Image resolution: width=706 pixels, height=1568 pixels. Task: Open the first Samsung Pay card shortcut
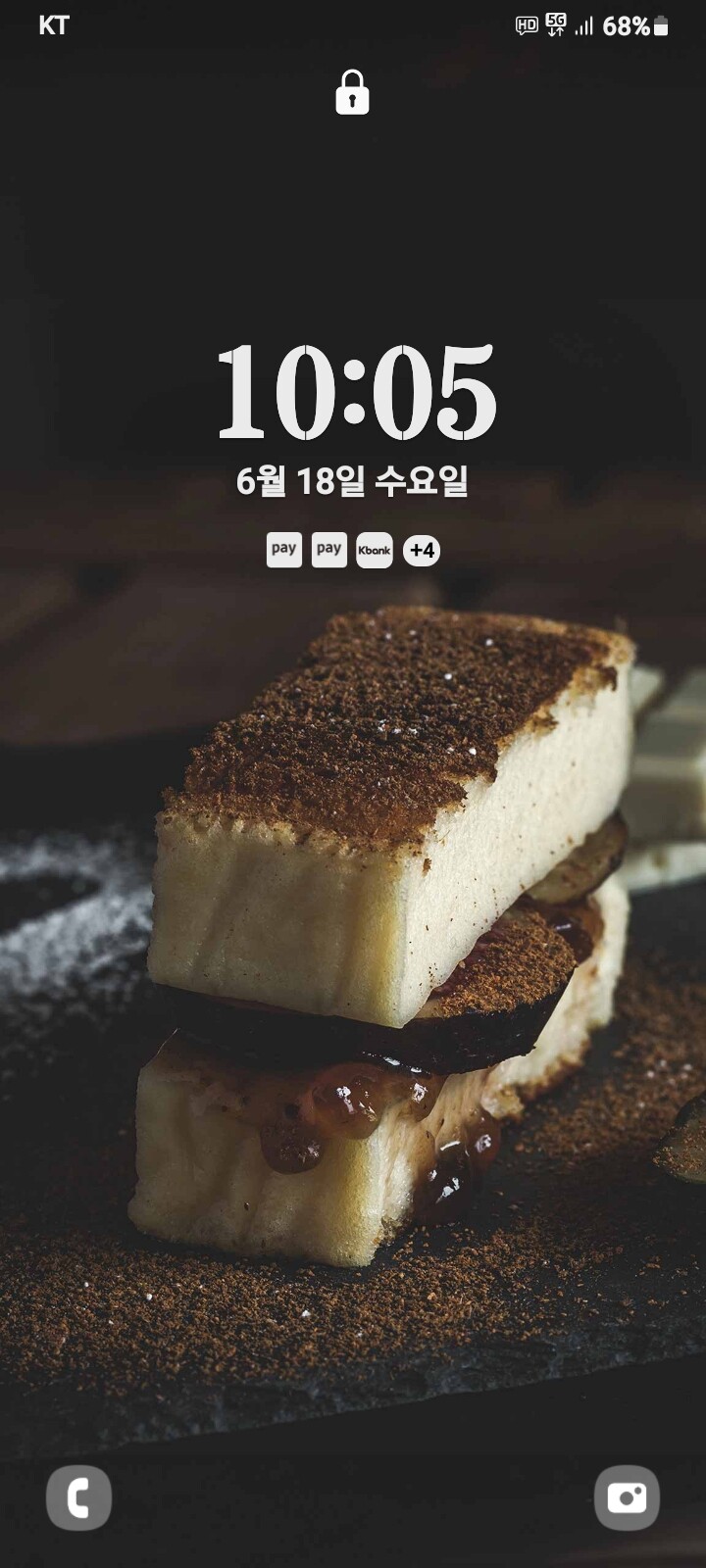tap(284, 550)
